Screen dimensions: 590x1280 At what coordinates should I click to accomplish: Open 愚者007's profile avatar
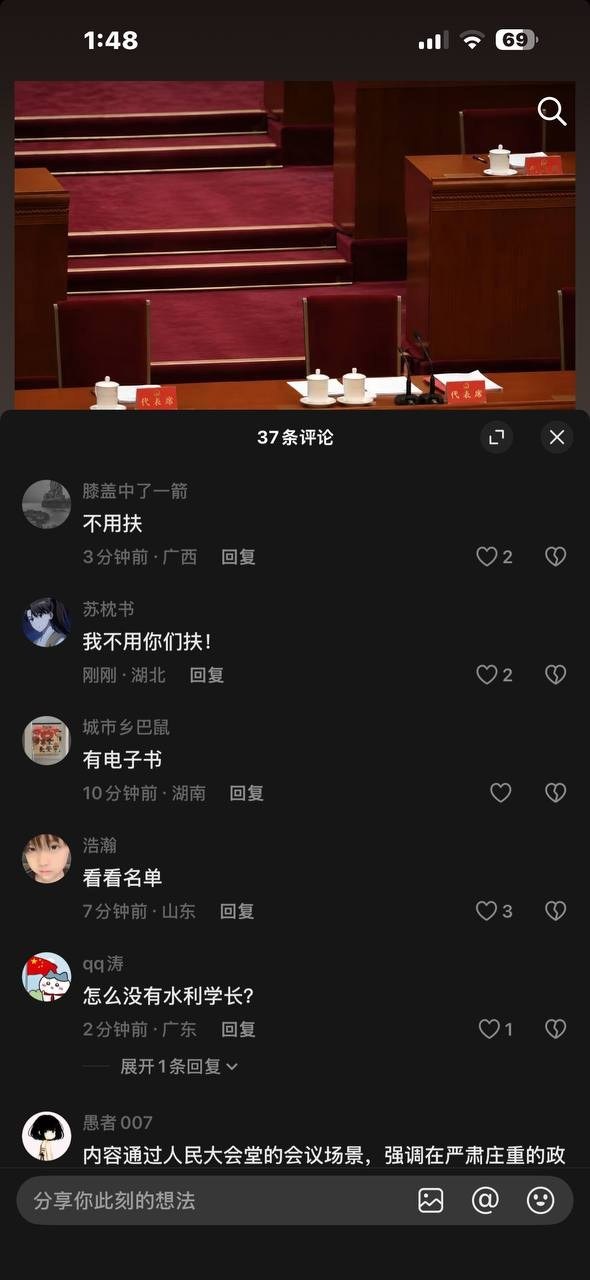click(x=46, y=1136)
